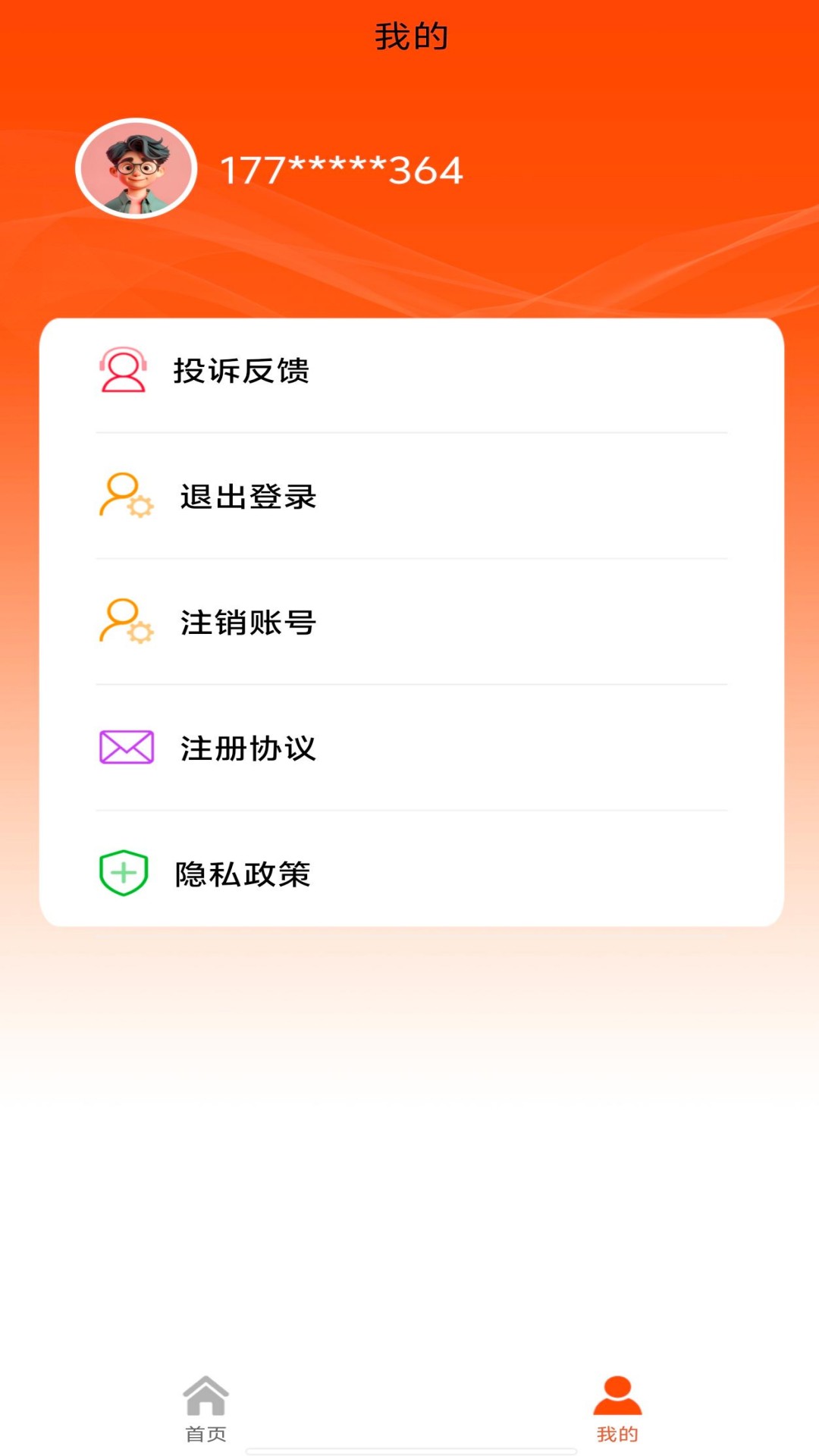Open the 投诉反馈 feedback page

(x=409, y=372)
